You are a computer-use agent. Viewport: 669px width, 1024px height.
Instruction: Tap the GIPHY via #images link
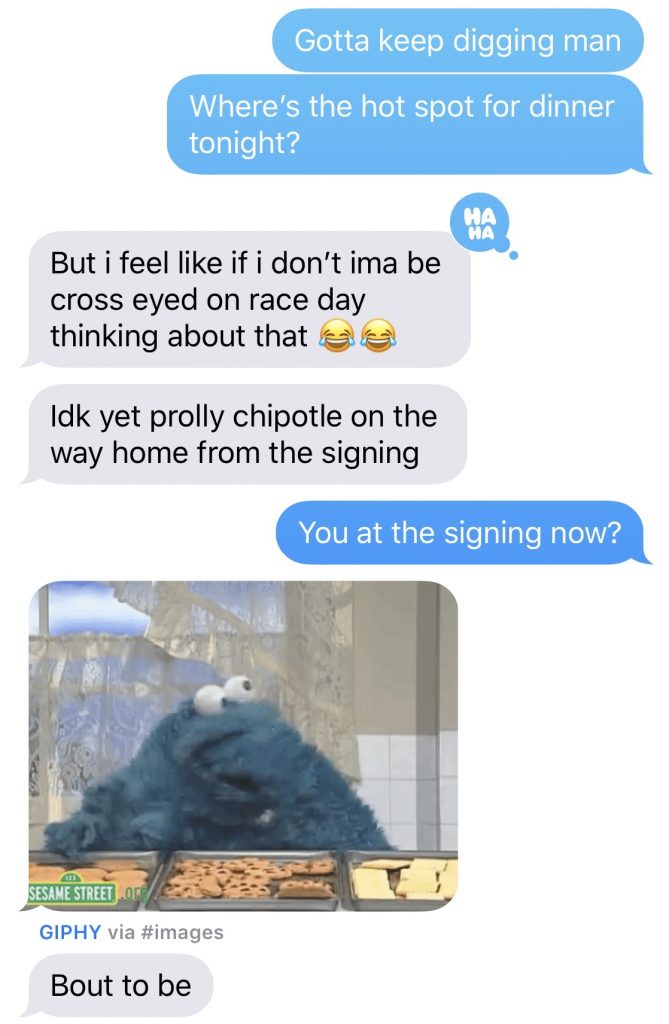point(130,932)
